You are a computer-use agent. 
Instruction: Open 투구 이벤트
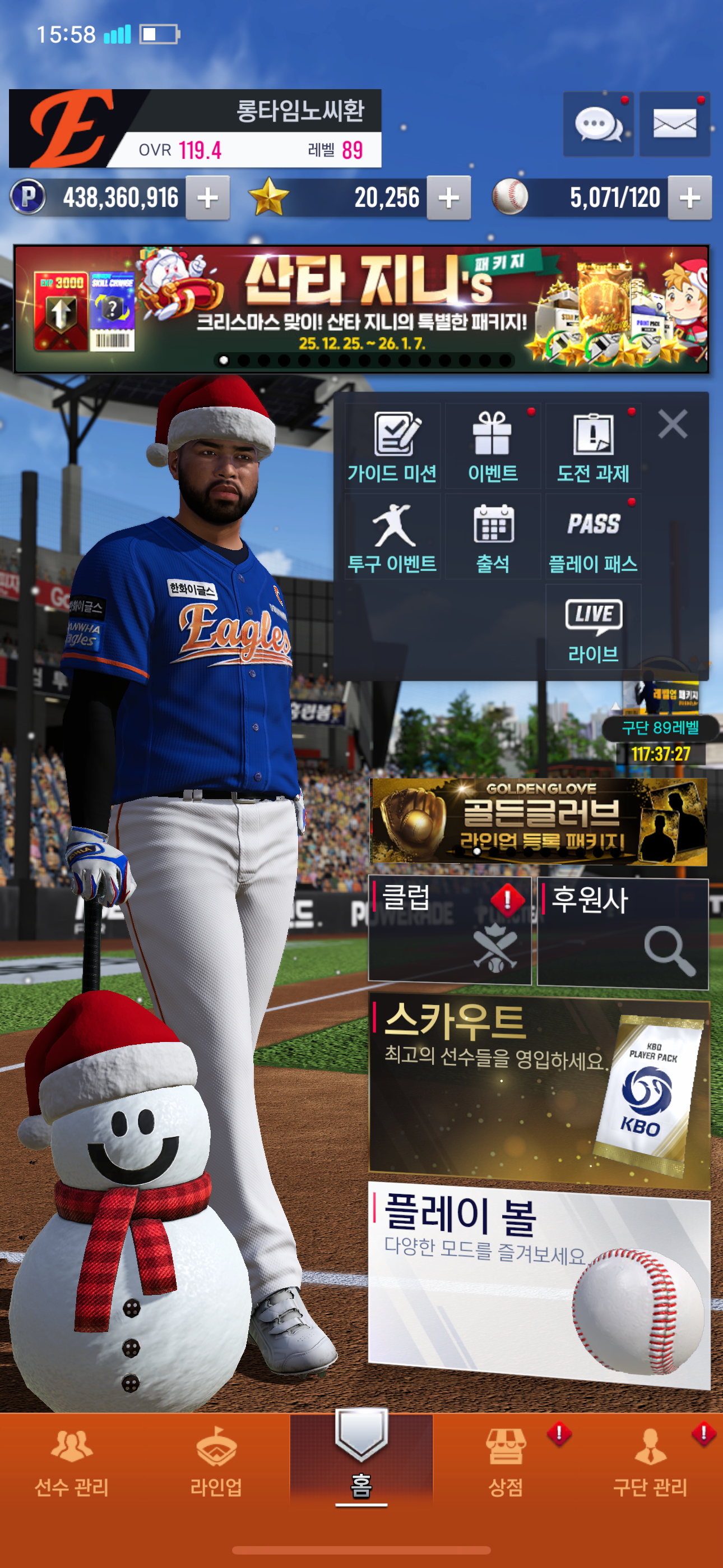[x=392, y=537]
